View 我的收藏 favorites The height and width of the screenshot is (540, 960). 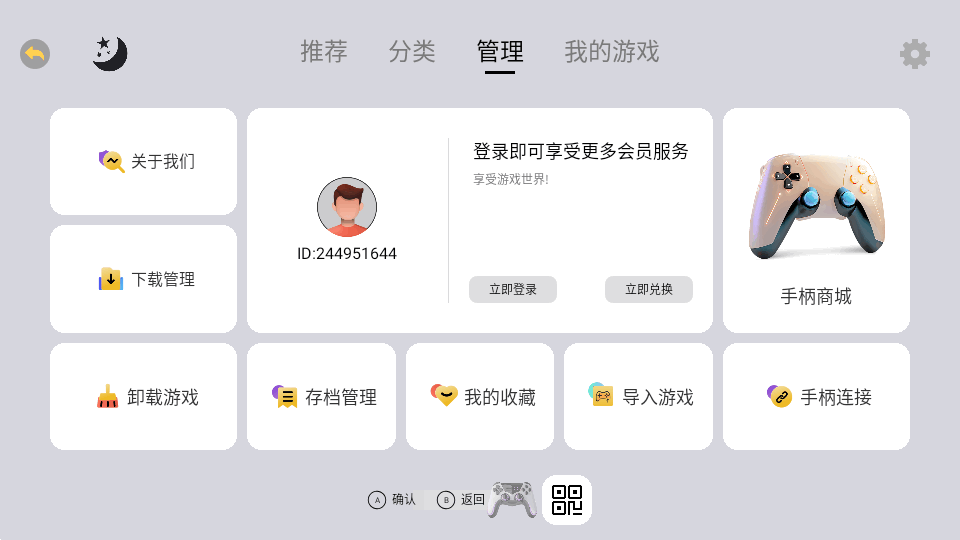480,397
